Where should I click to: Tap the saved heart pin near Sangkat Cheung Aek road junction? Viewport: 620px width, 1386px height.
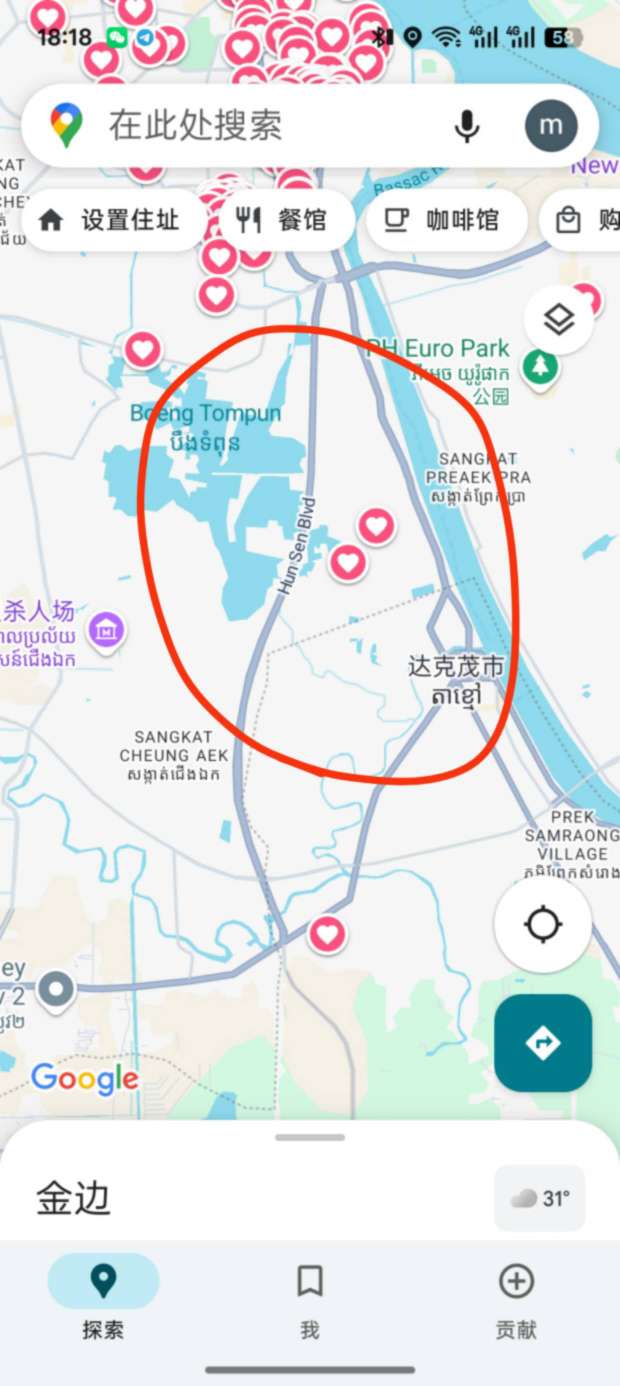326,934
